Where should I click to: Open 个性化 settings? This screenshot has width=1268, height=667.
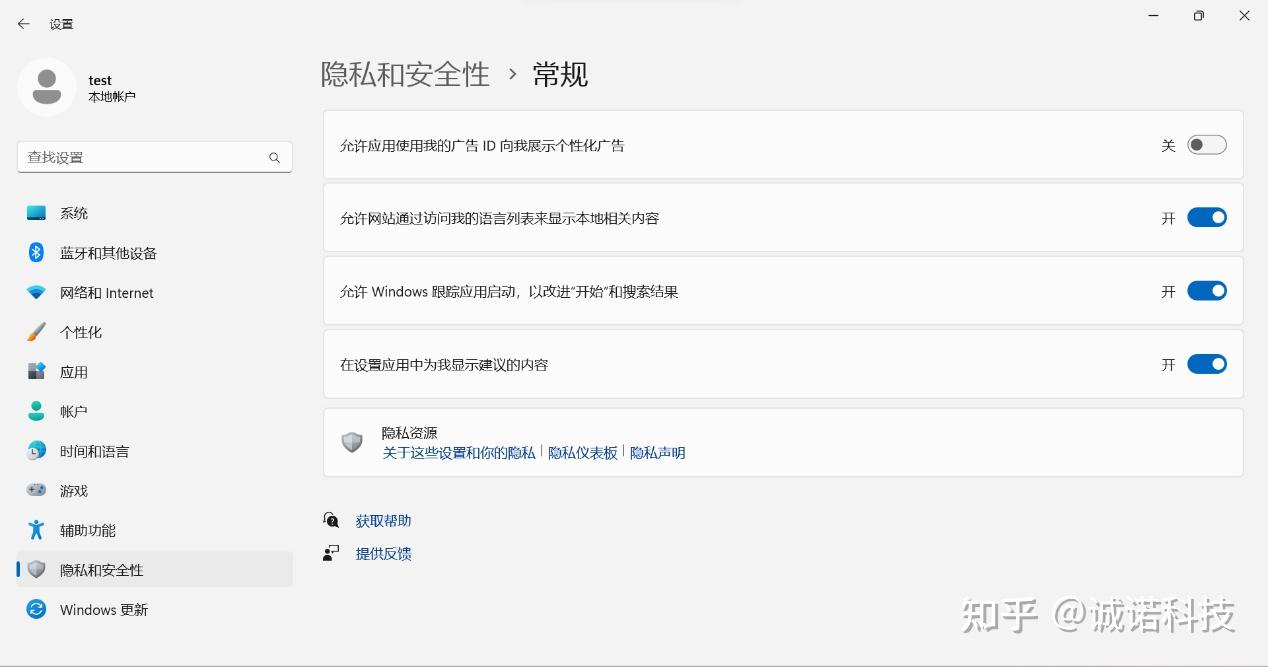(81, 332)
